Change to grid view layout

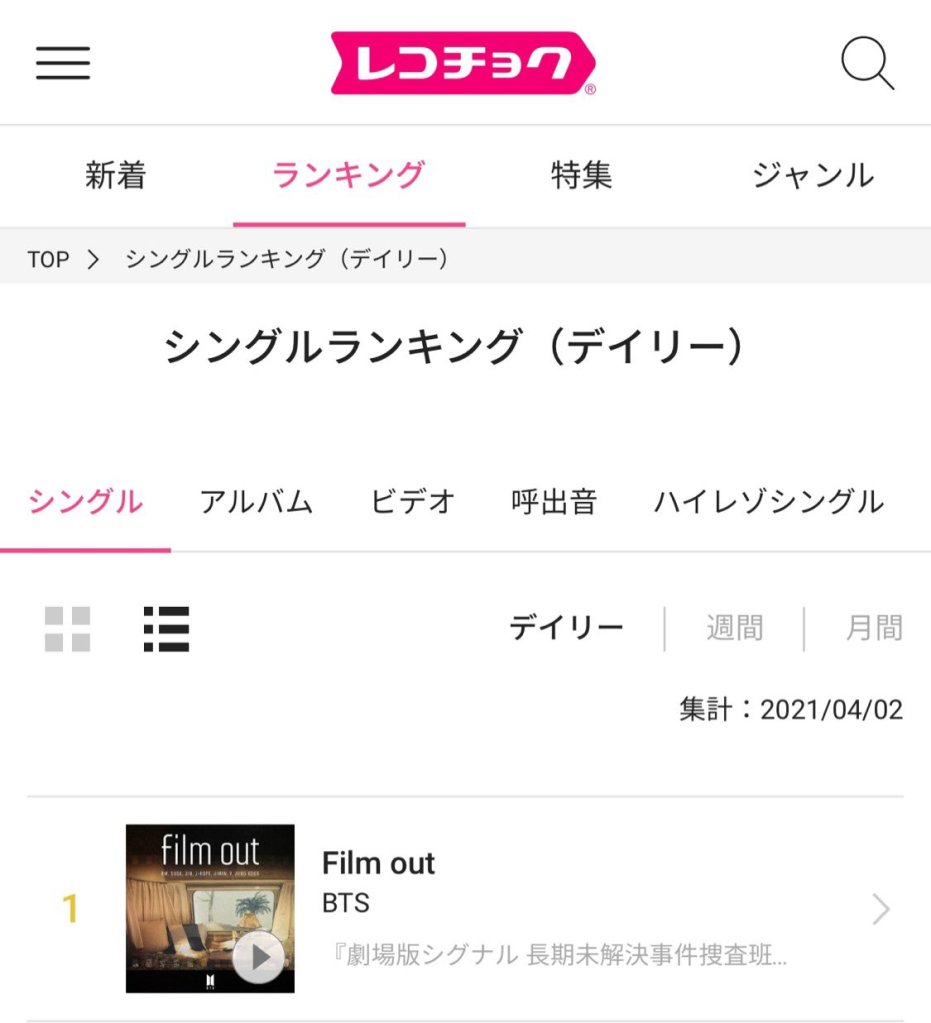(67, 629)
